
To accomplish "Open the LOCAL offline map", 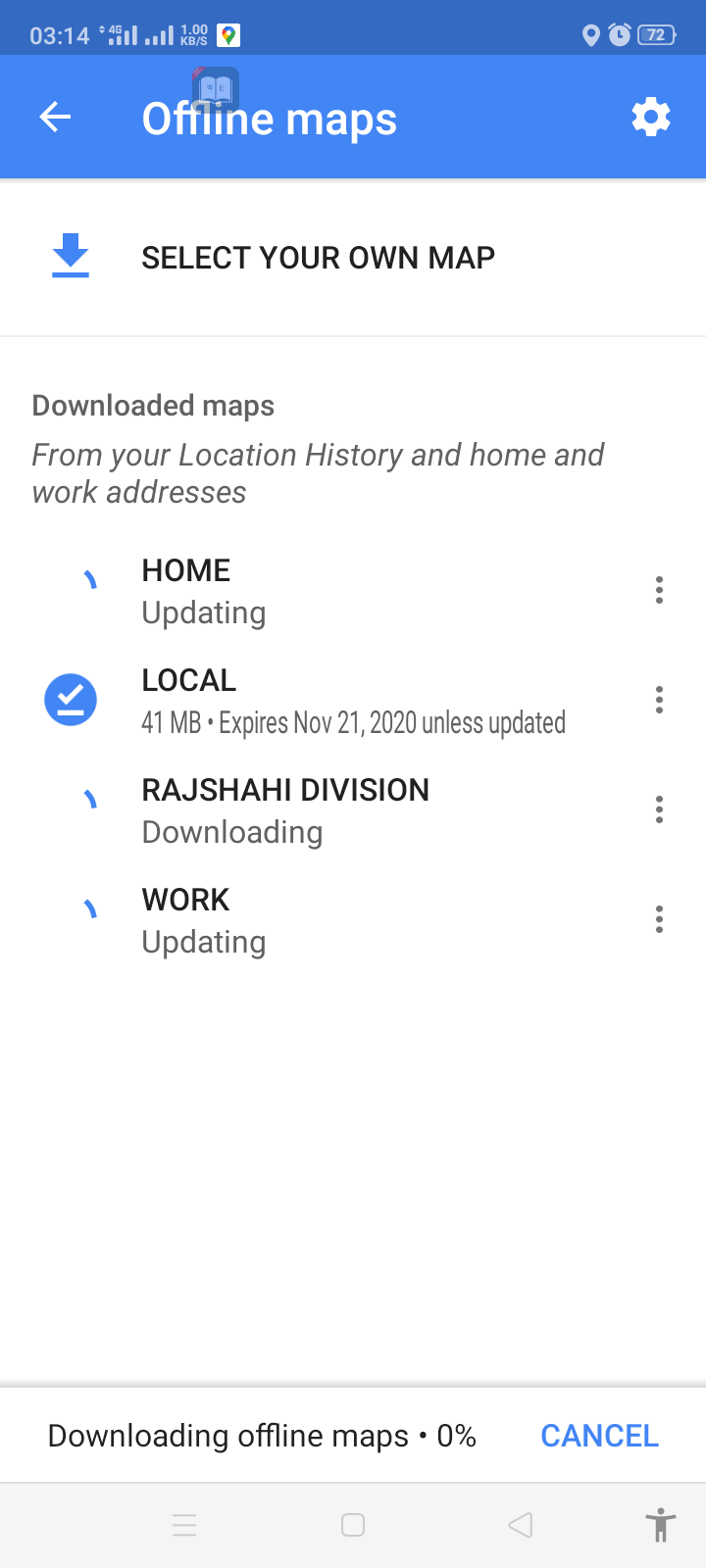I will click(x=353, y=701).
